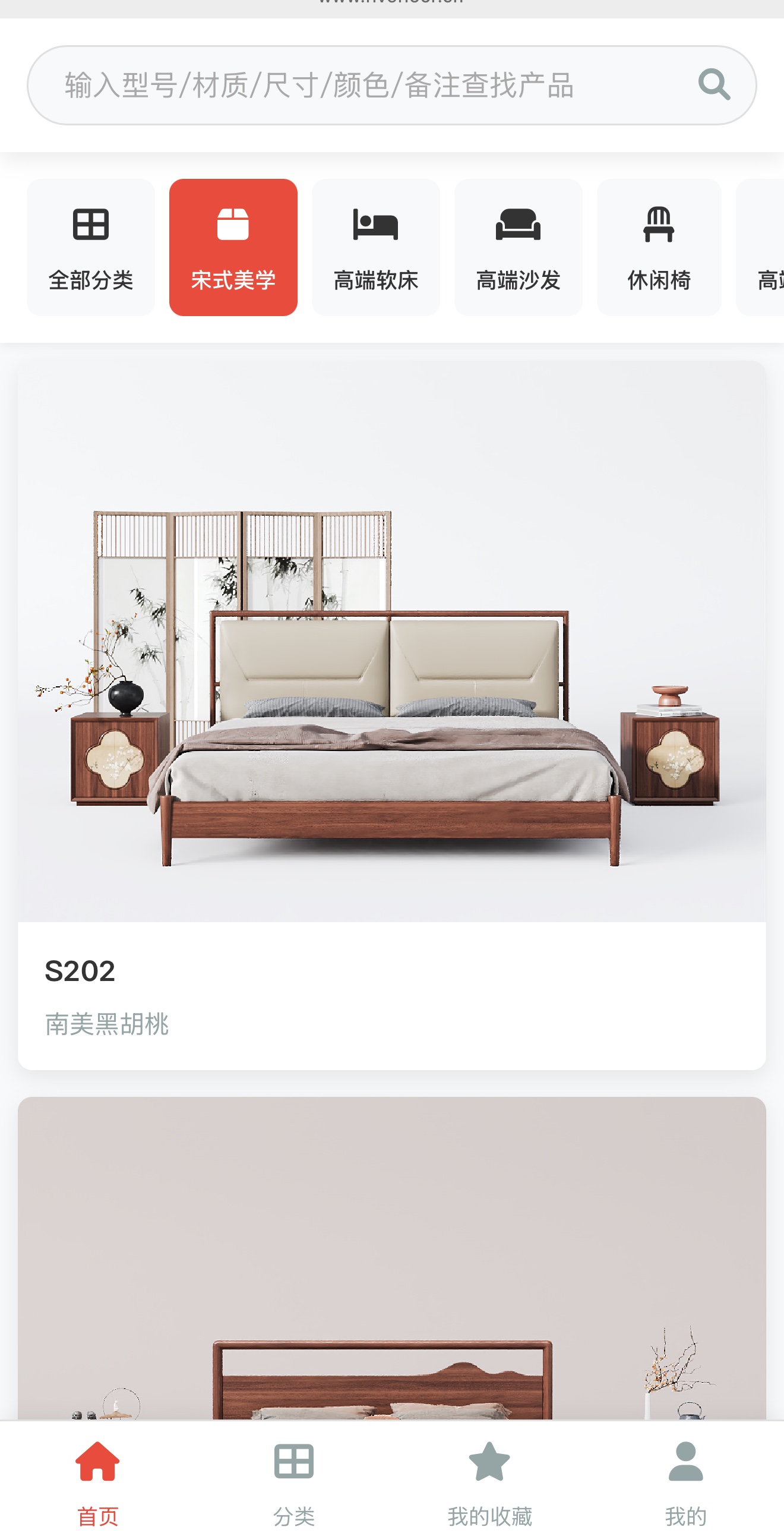Open the 分类 tab in bottom navigation

point(294,1477)
